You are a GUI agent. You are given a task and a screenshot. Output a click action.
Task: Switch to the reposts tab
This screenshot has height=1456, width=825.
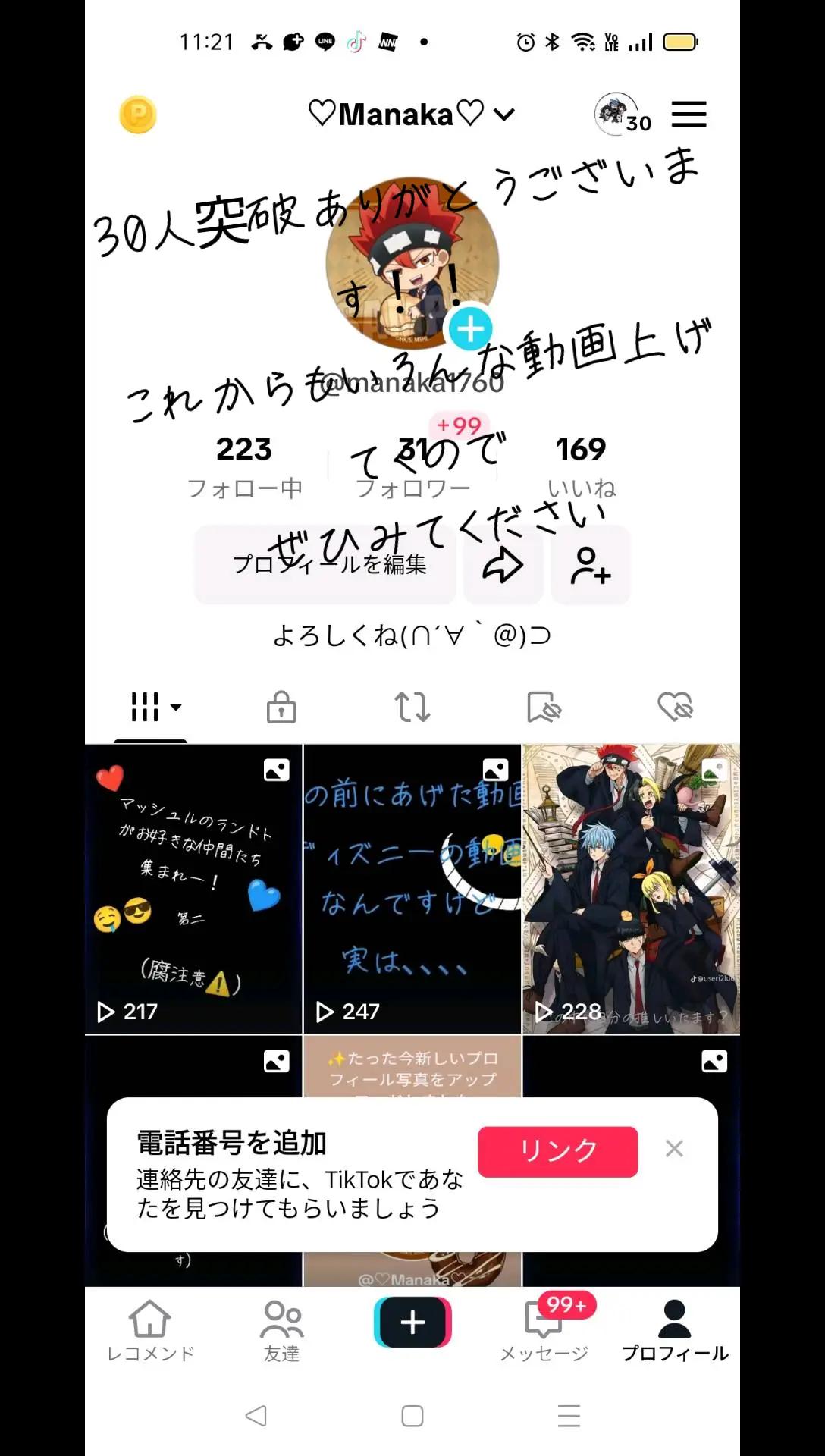coord(412,707)
